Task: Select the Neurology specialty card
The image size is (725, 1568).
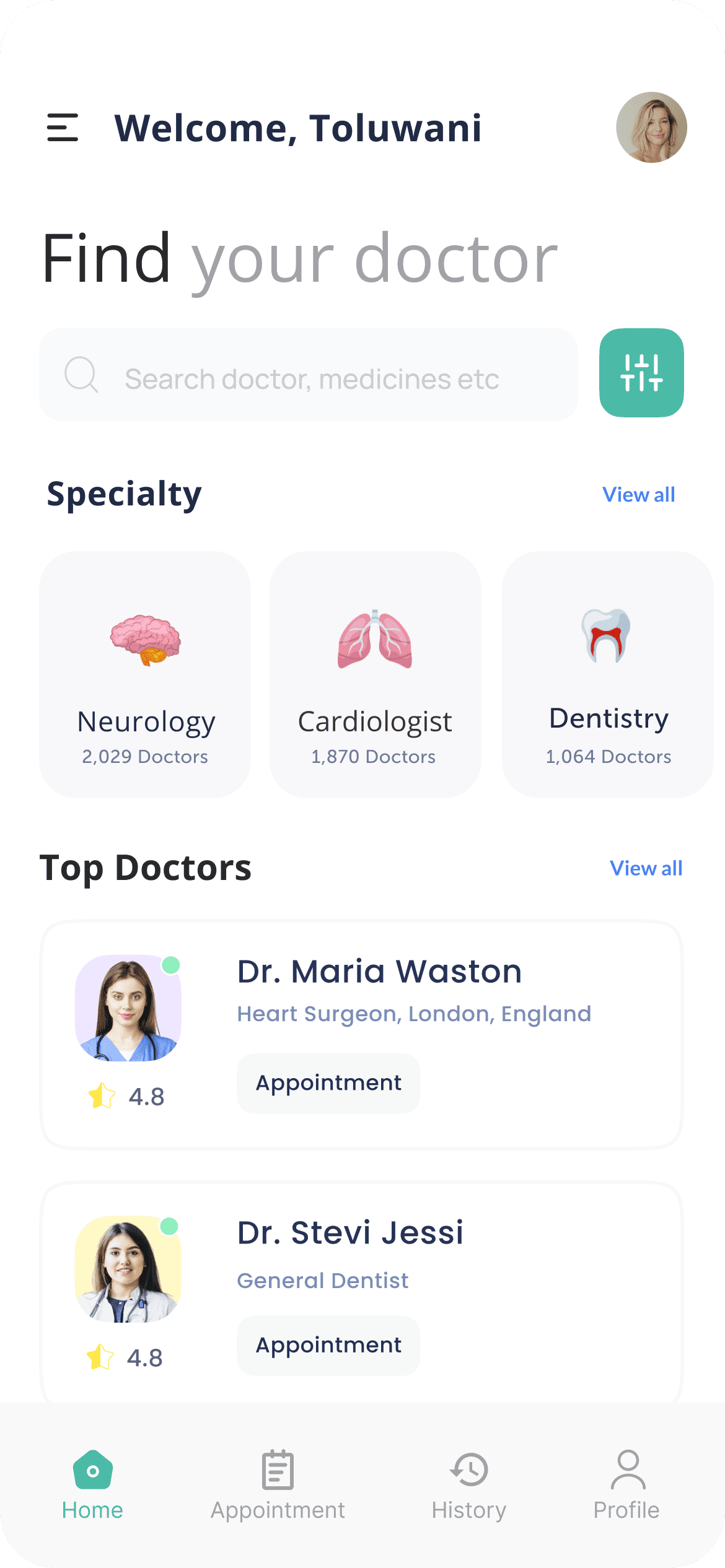Action: (x=145, y=674)
